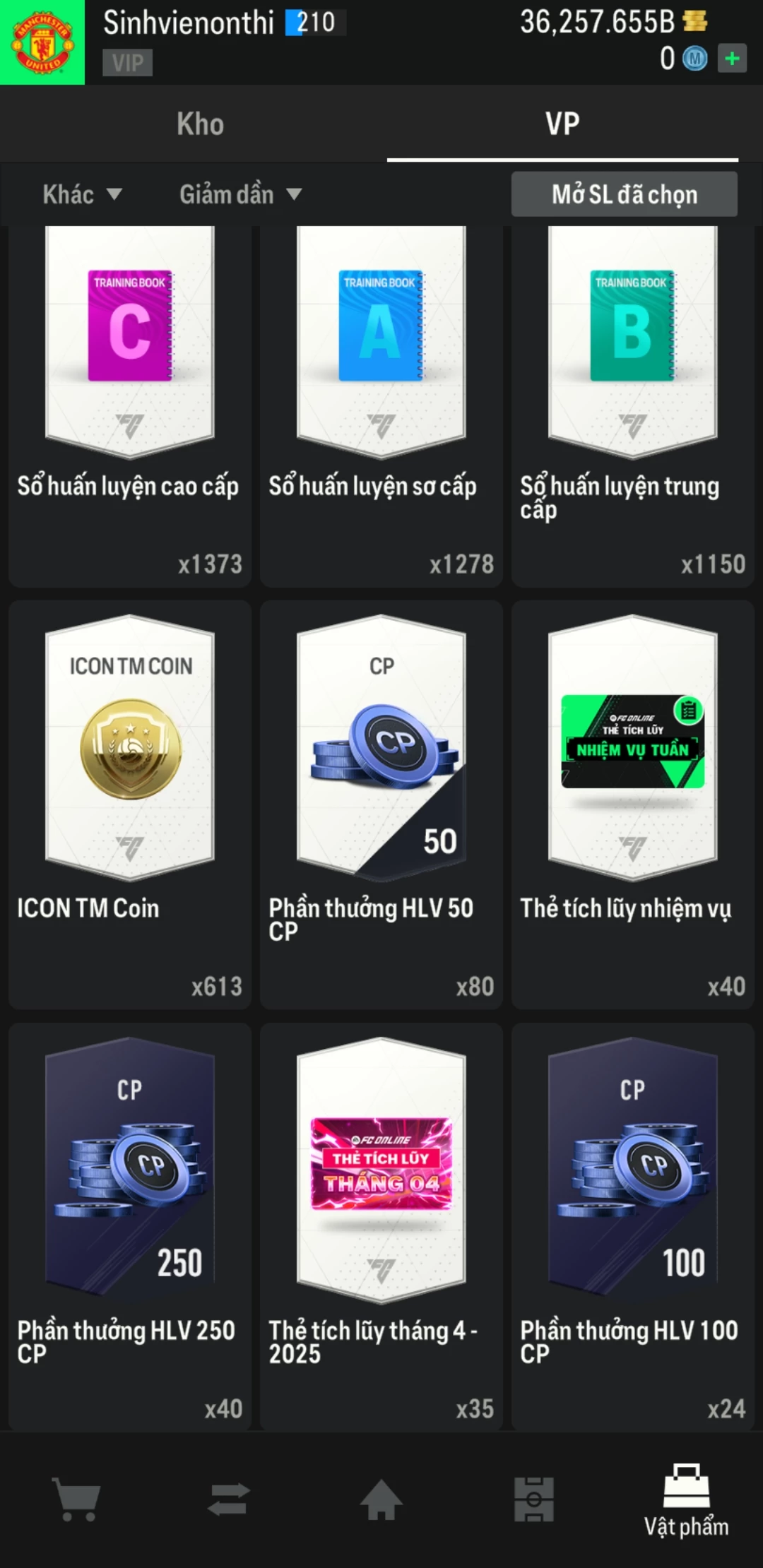763x1568 pixels.
Task: Open the squad pitch tab
Action: pos(534,1499)
